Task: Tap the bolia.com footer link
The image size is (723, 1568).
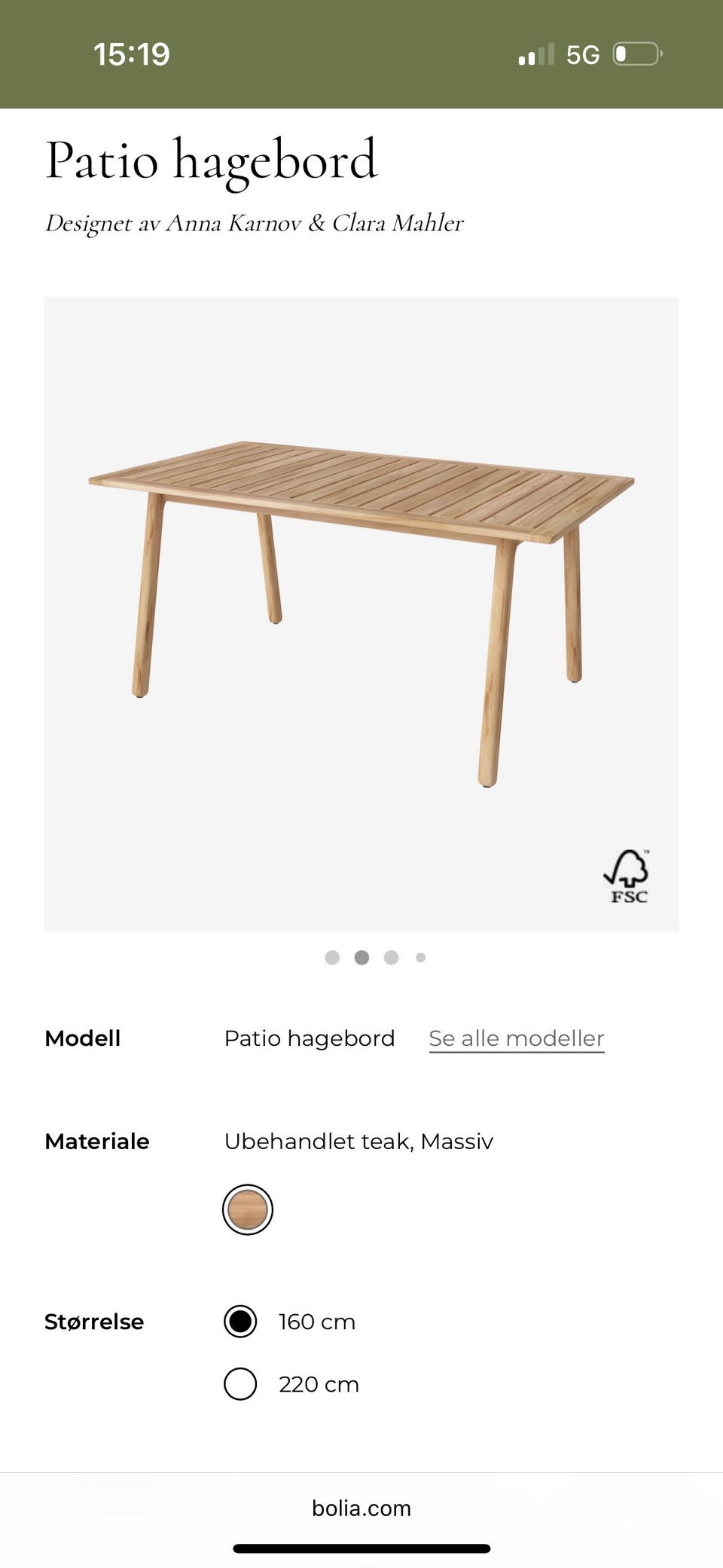Action: (x=361, y=1508)
